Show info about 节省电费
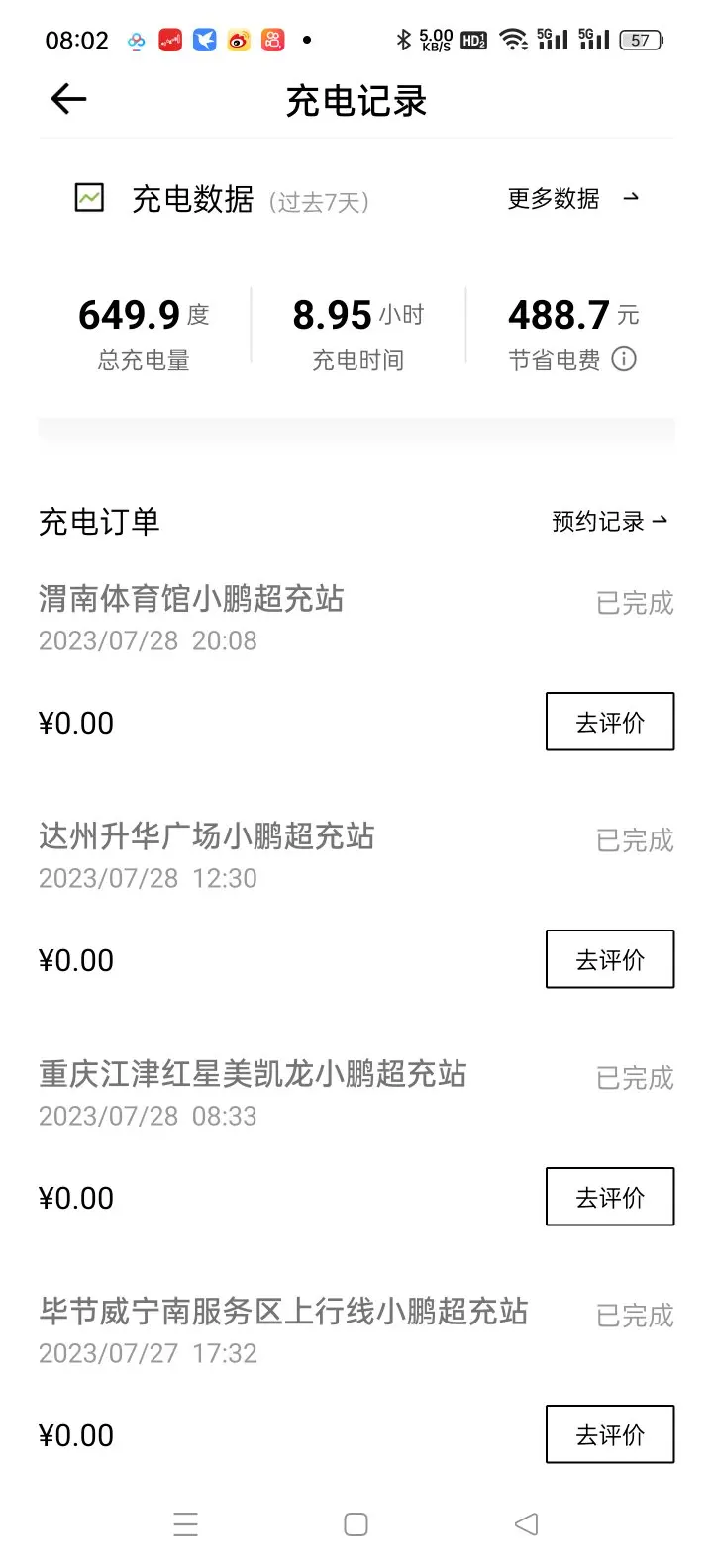 (624, 359)
